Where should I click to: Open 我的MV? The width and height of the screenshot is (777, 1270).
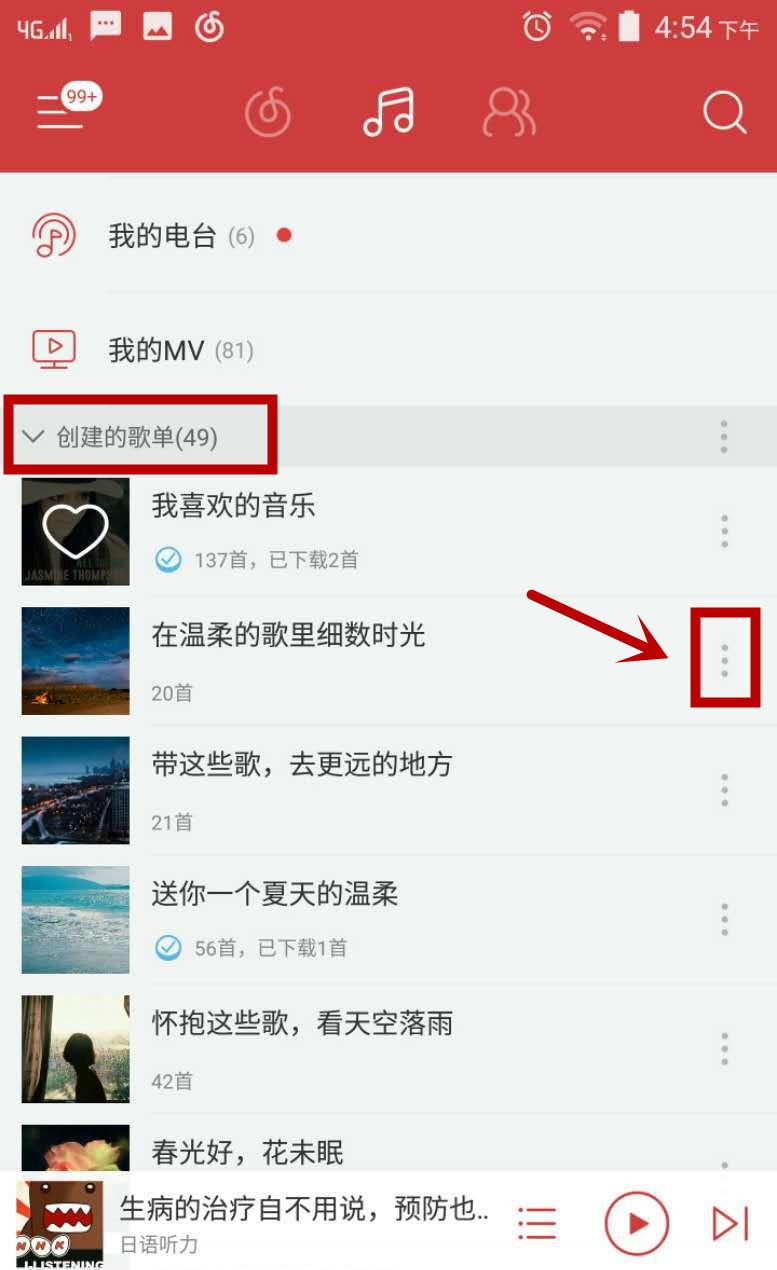tap(388, 350)
